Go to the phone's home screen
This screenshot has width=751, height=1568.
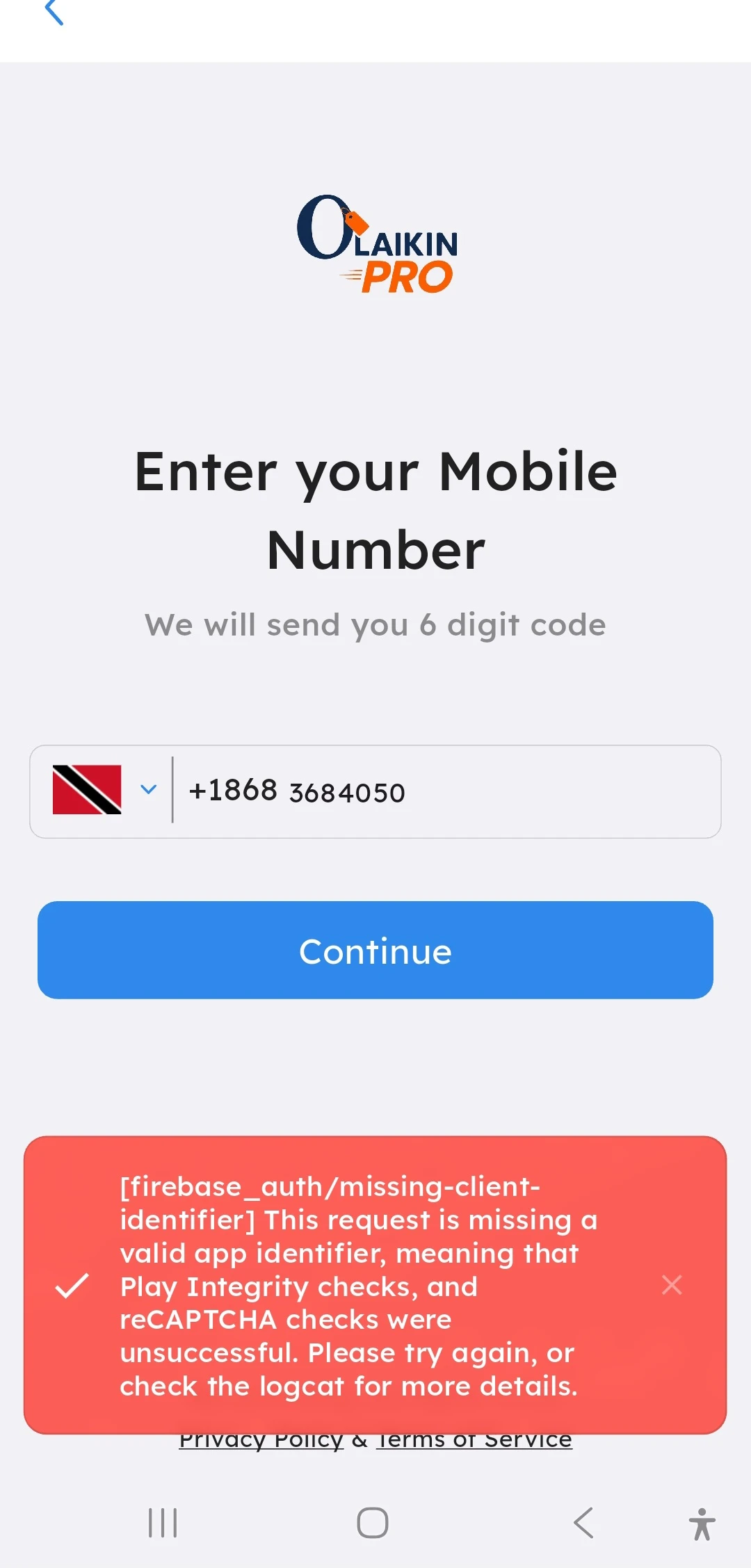tap(373, 1523)
